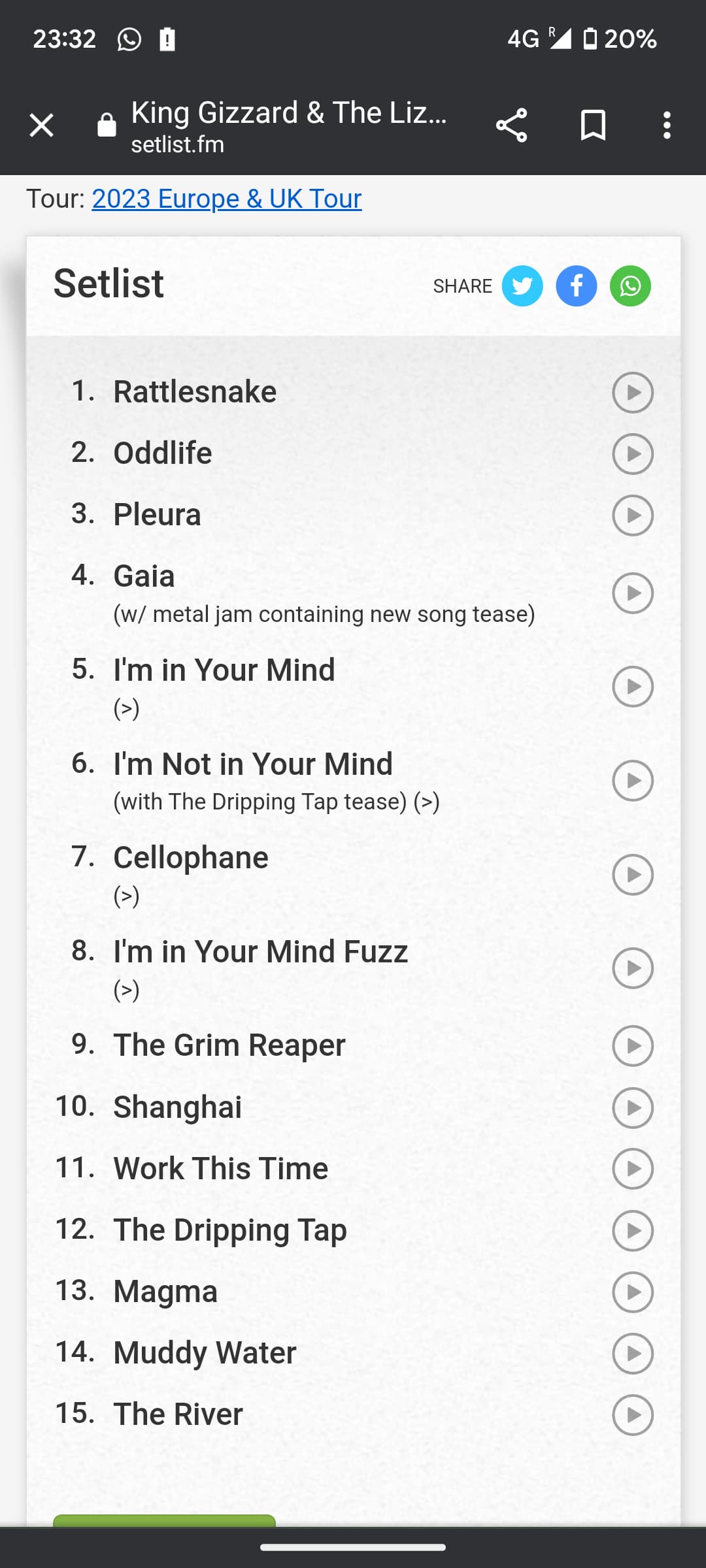
Task: Play the song Rattlesnake
Action: [x=633, y=393]
